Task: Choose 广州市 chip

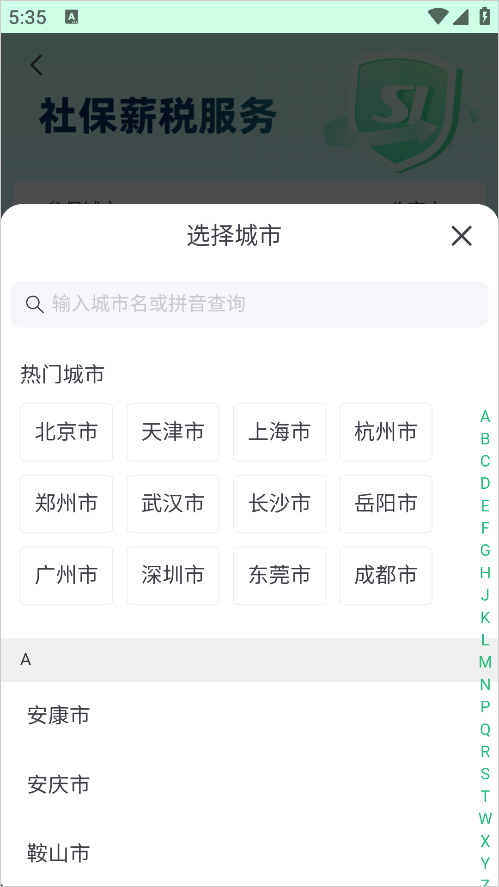Action: [66, 575]
